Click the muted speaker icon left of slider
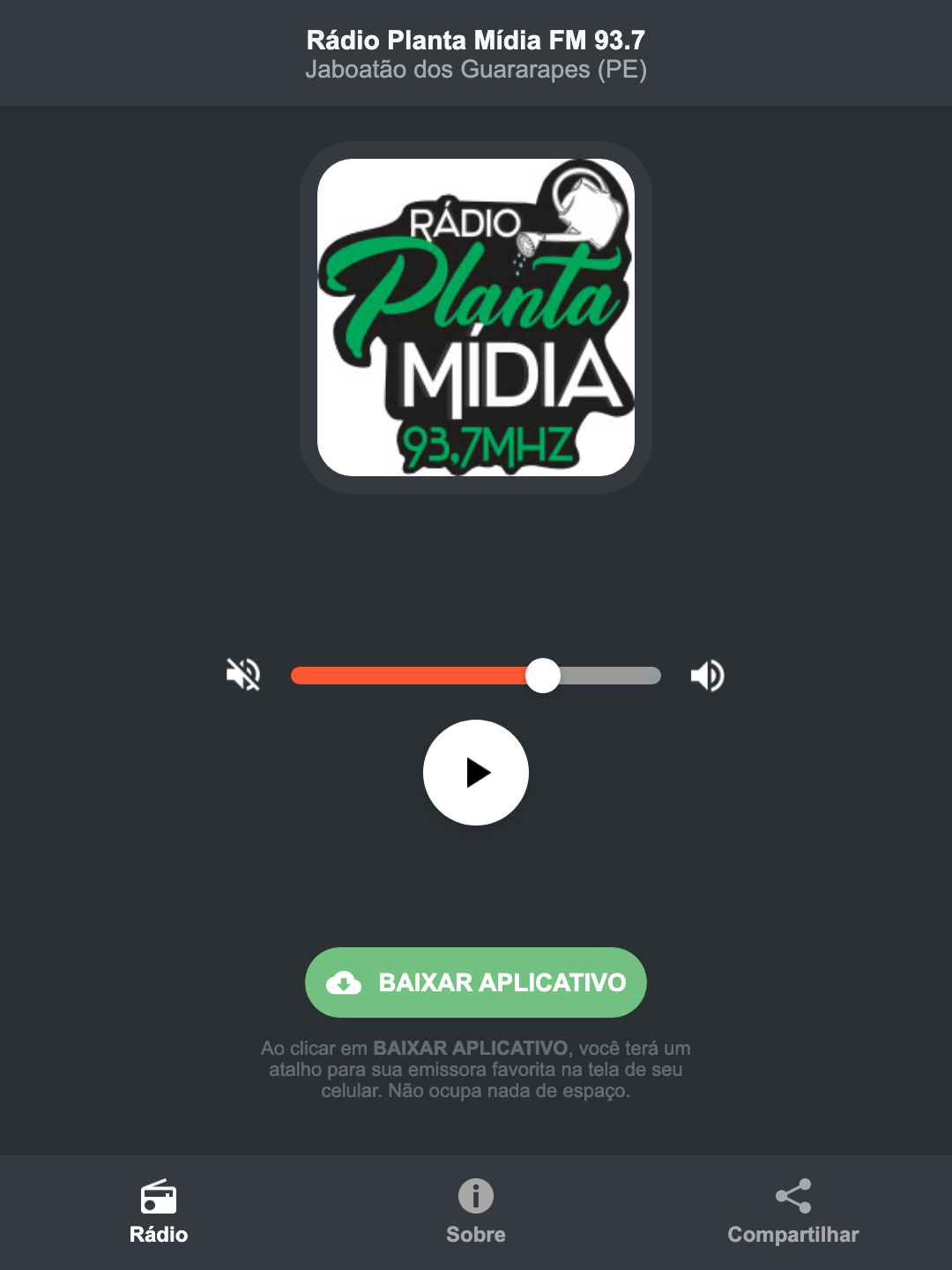Image resolution: width=952 pixels, height=1270 pixels. 244,675
